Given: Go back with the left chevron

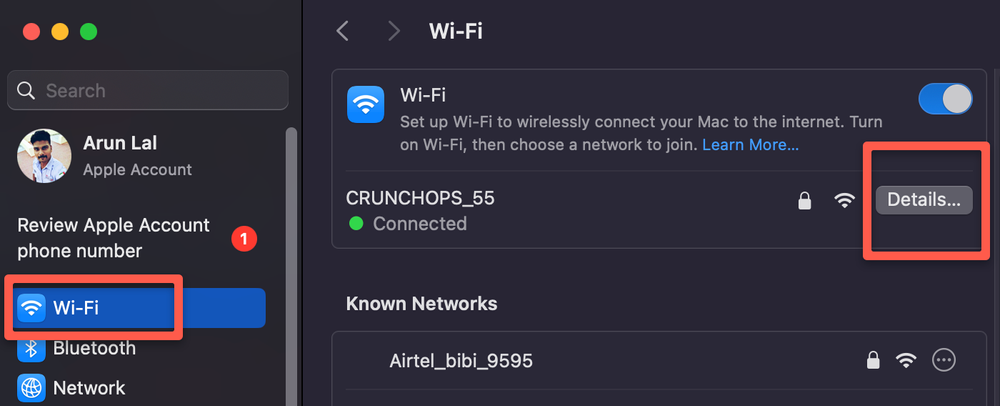Looking at the screenshot, I should click(x=343, y=31).
